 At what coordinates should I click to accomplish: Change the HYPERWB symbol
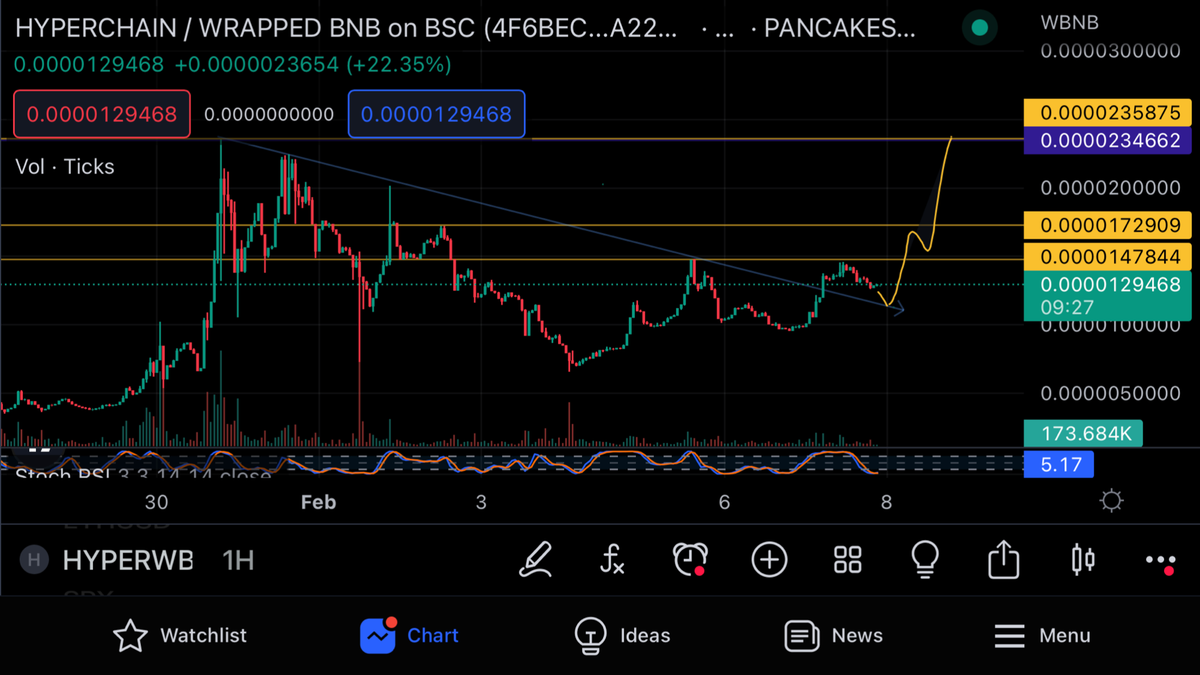[125, 561]
